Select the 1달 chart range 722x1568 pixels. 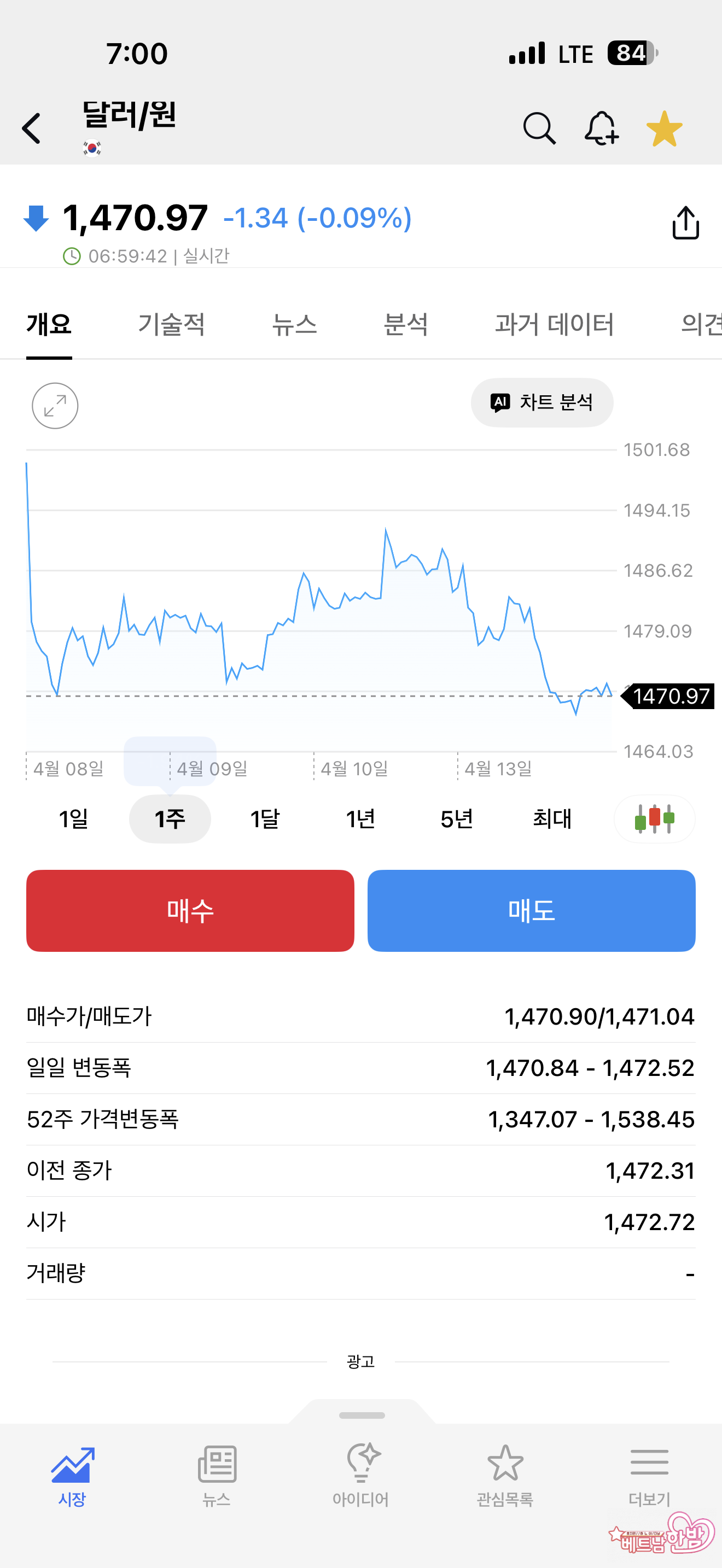(x=265, y=818)
